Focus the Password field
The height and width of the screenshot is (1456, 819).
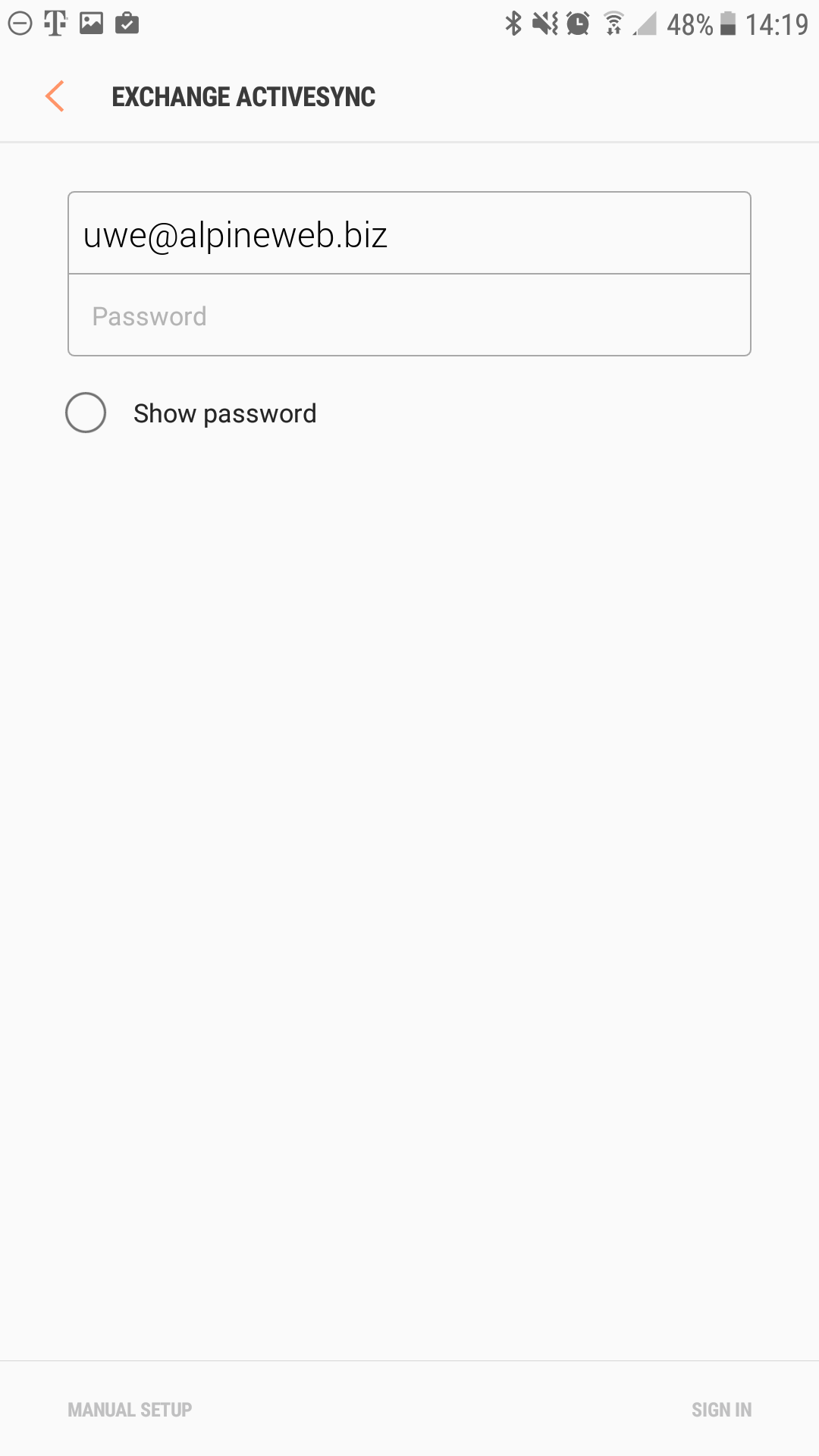pos(409,315)
